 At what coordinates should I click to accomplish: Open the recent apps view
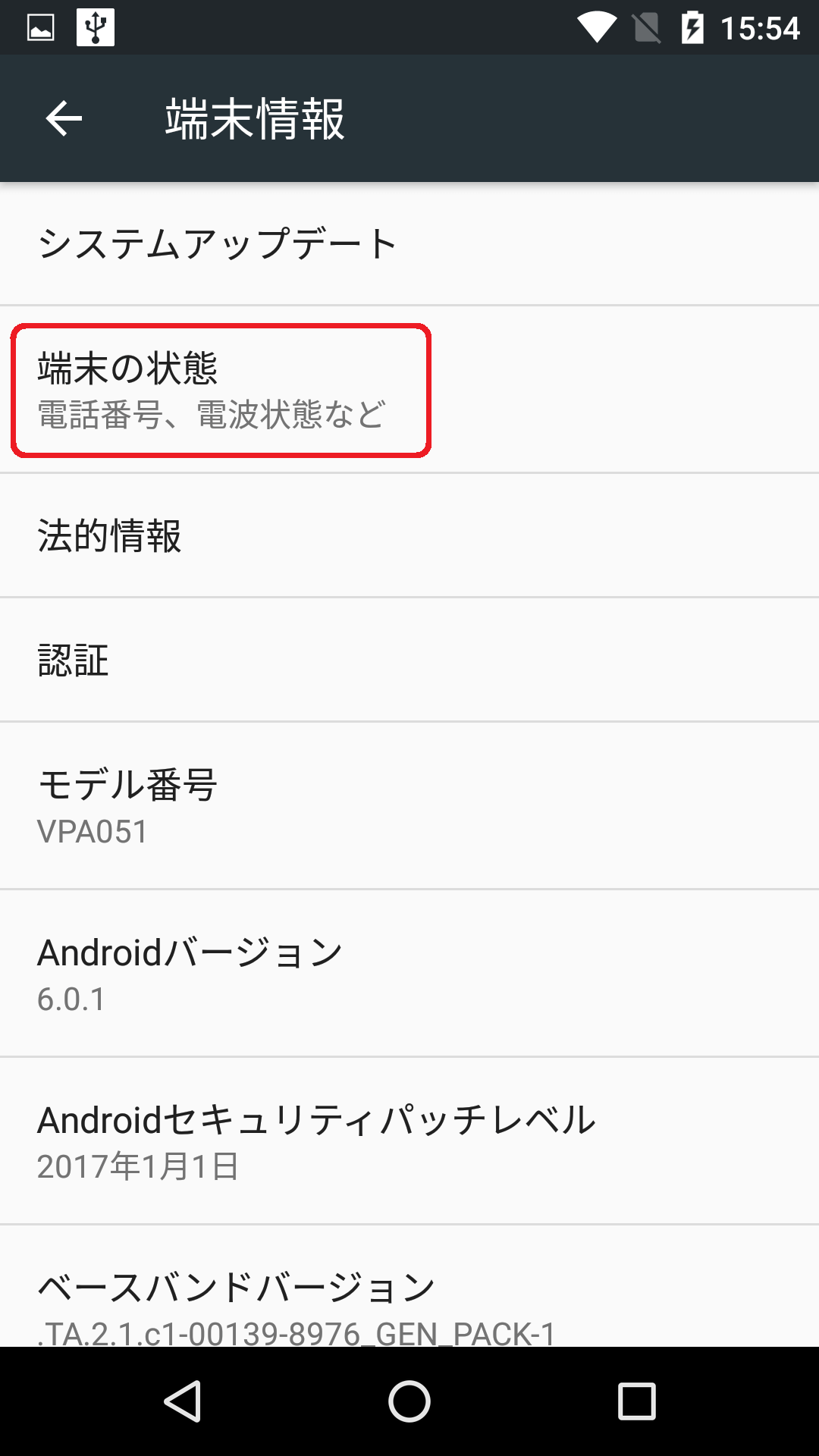pyautogui.click(x=637, y=1401)
